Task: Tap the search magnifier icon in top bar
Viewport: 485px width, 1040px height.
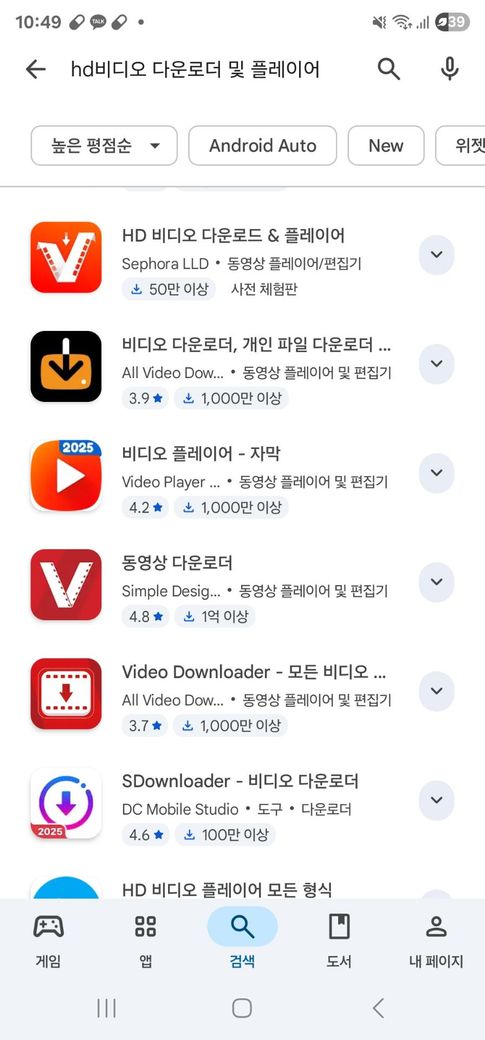Action: (389, 68)
